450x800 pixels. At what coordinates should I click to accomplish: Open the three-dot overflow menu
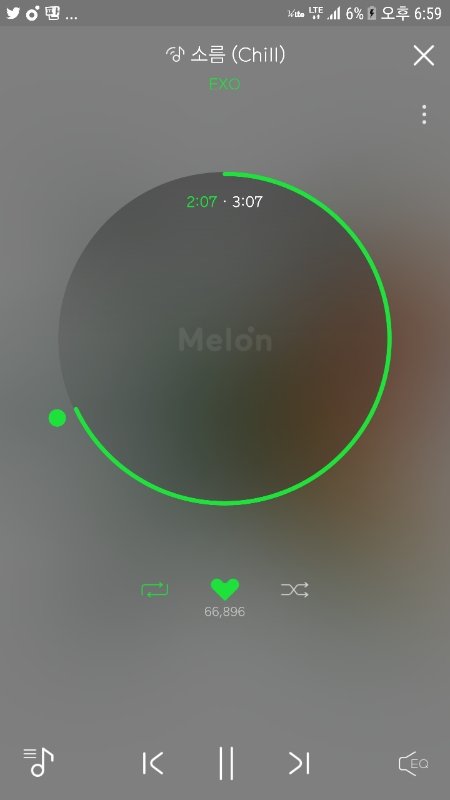click(x=424, y=115)
